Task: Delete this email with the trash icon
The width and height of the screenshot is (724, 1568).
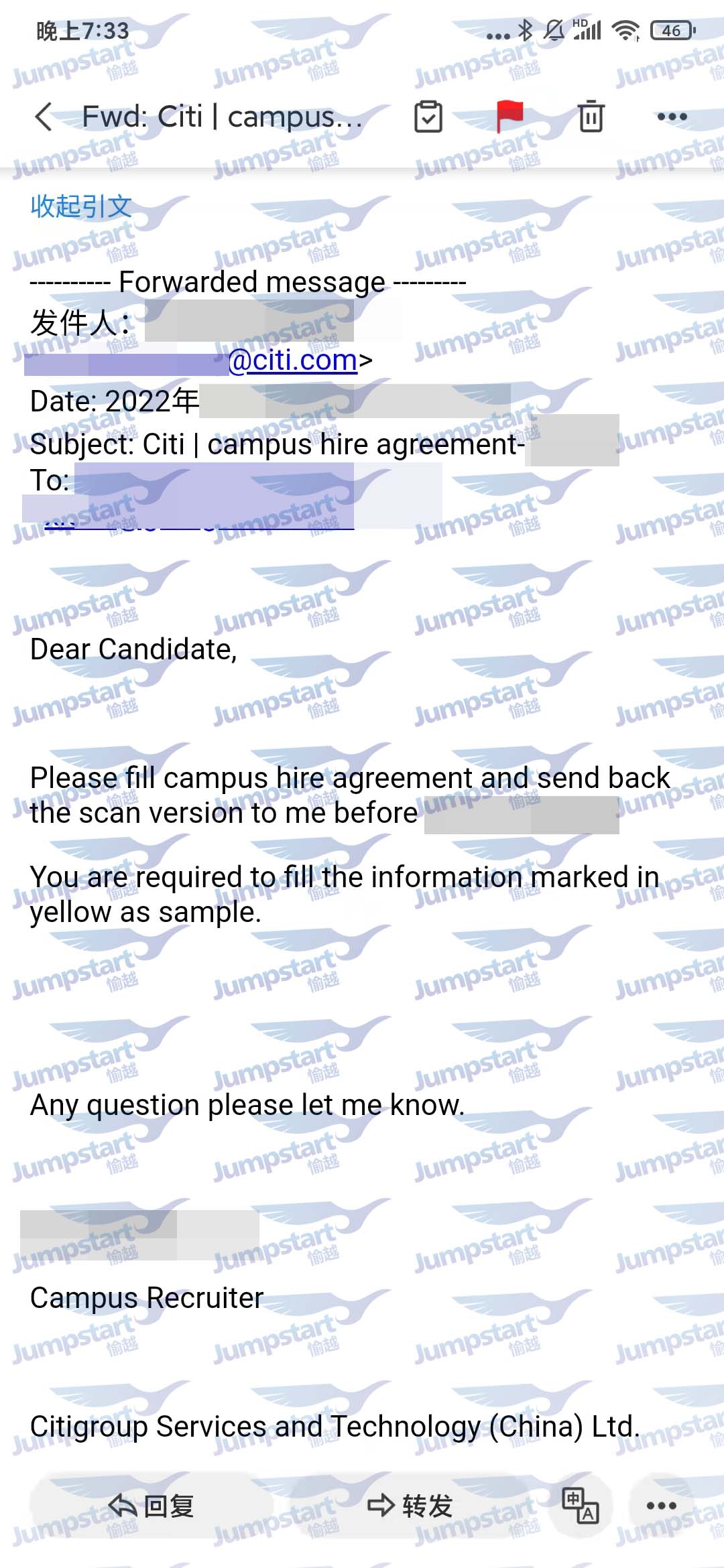Action: [x=591, y=117]
